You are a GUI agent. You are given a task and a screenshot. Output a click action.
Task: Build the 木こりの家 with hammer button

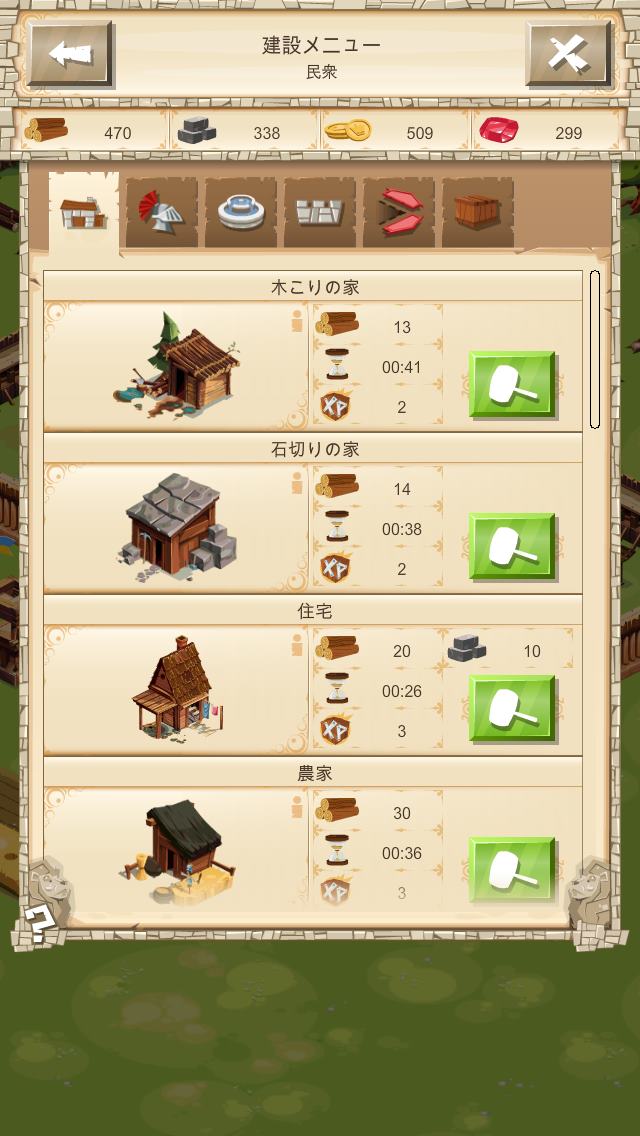[x=512, y=384]
